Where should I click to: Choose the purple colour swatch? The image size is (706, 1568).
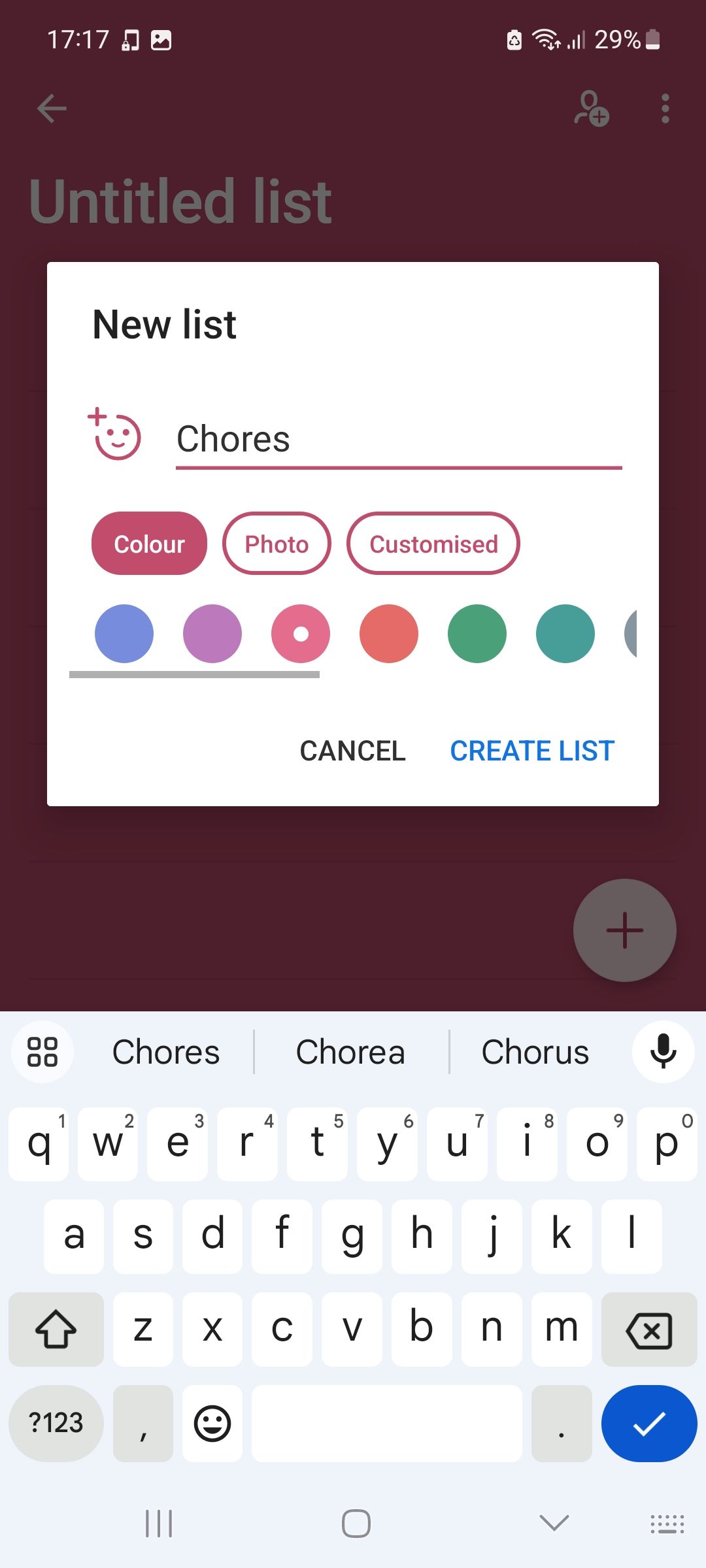point(212,634)
